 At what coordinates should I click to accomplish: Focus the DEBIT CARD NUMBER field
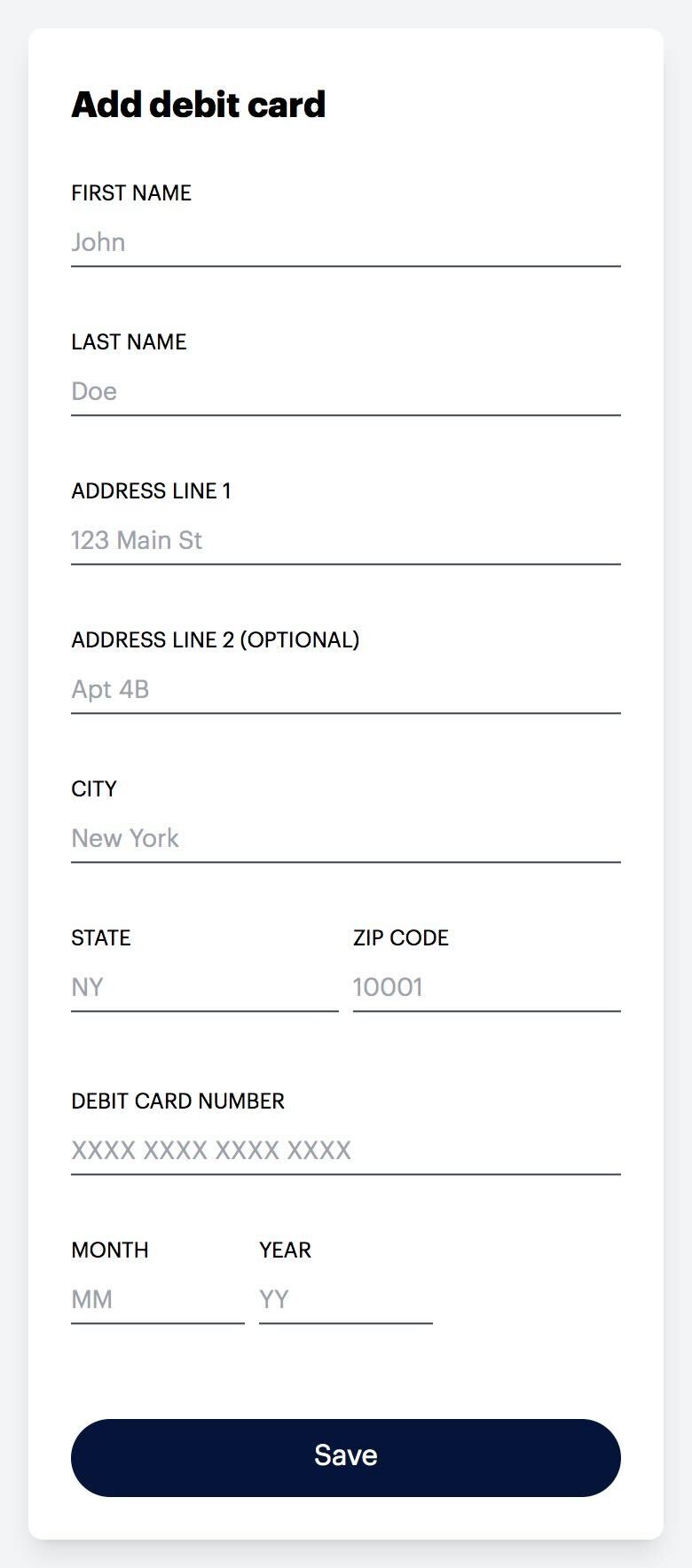pyautogui.click(x=346, y=1149)
